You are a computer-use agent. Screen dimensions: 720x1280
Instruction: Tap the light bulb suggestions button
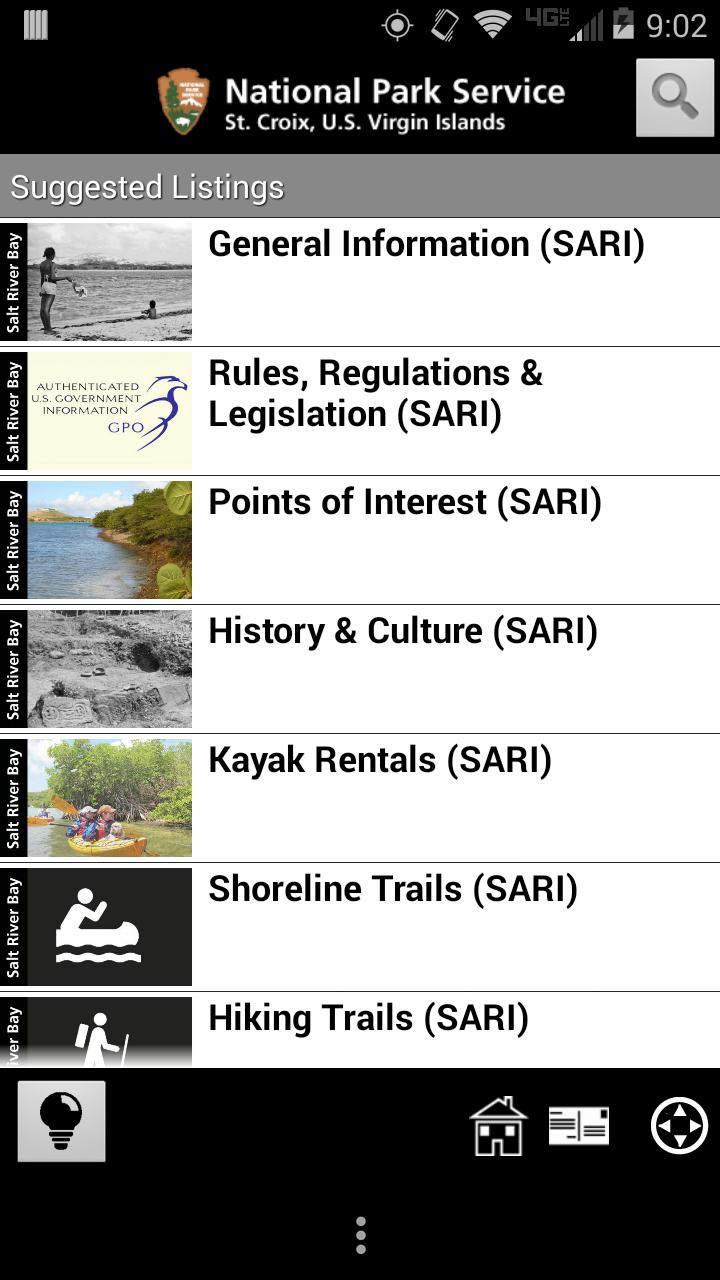click(61, 1121)
